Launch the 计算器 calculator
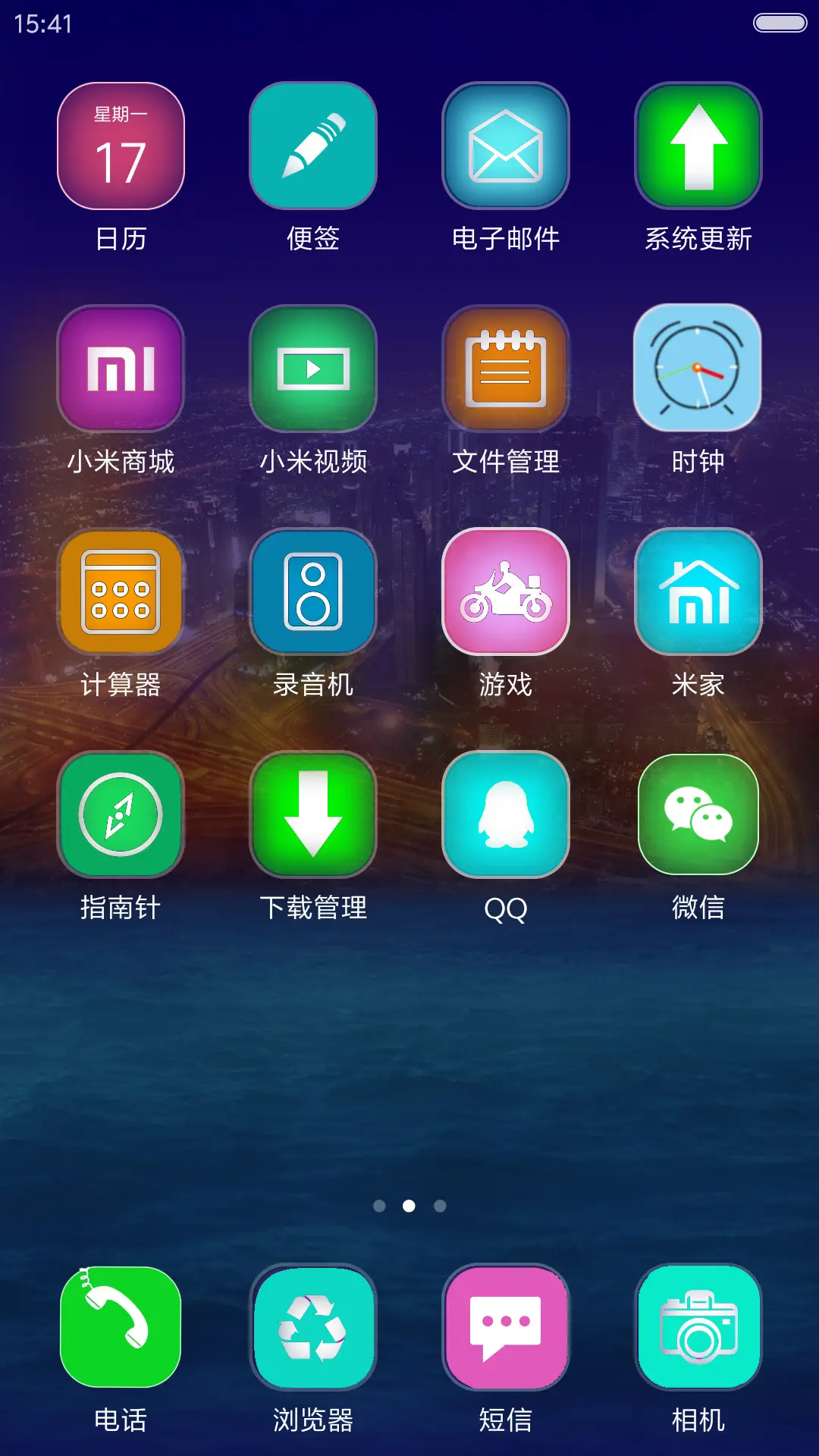The height and width of the screenshot is (1456, 819). click(121, 592)
